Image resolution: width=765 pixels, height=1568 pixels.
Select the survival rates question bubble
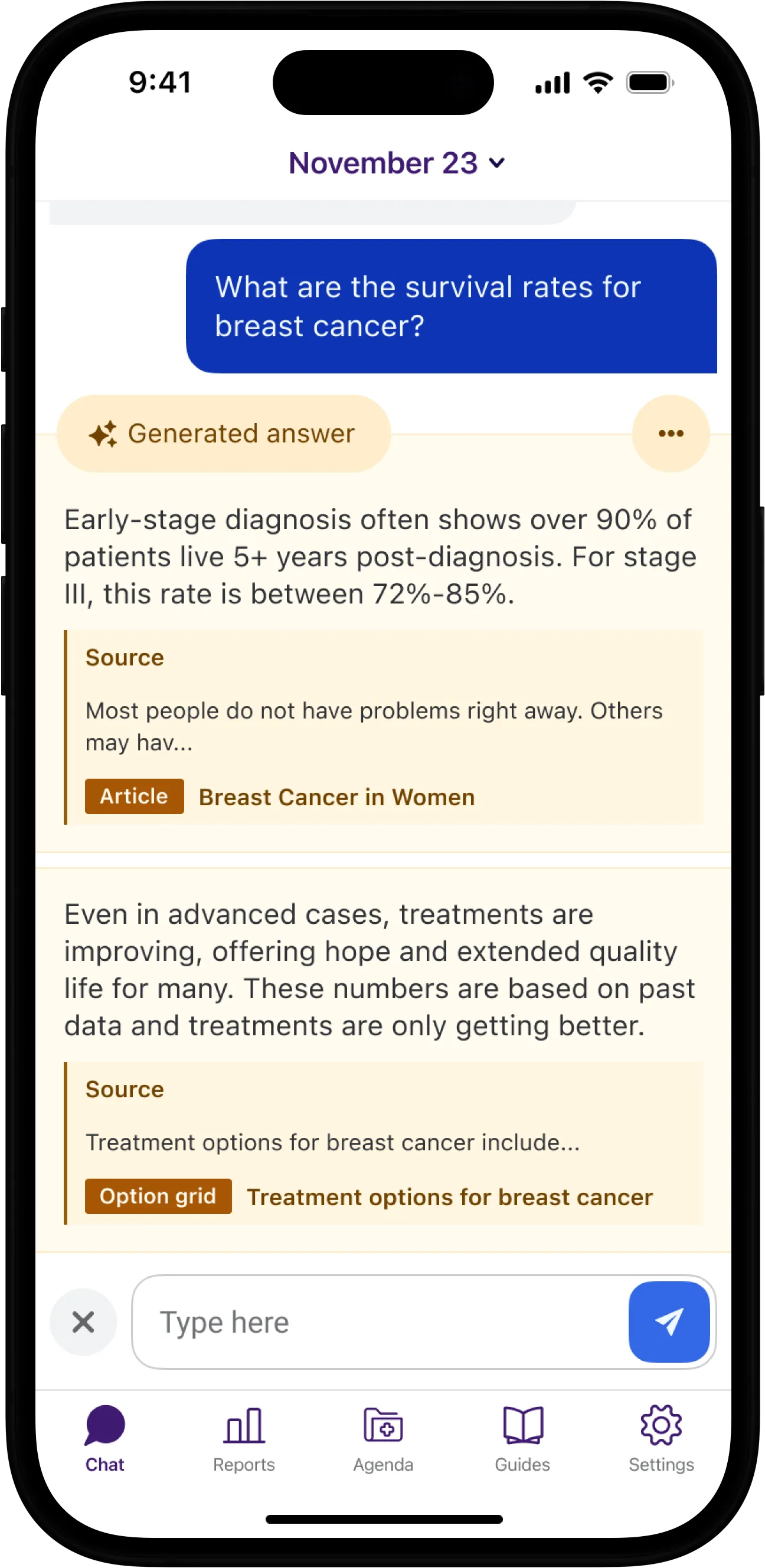click(x=452, y=306)
